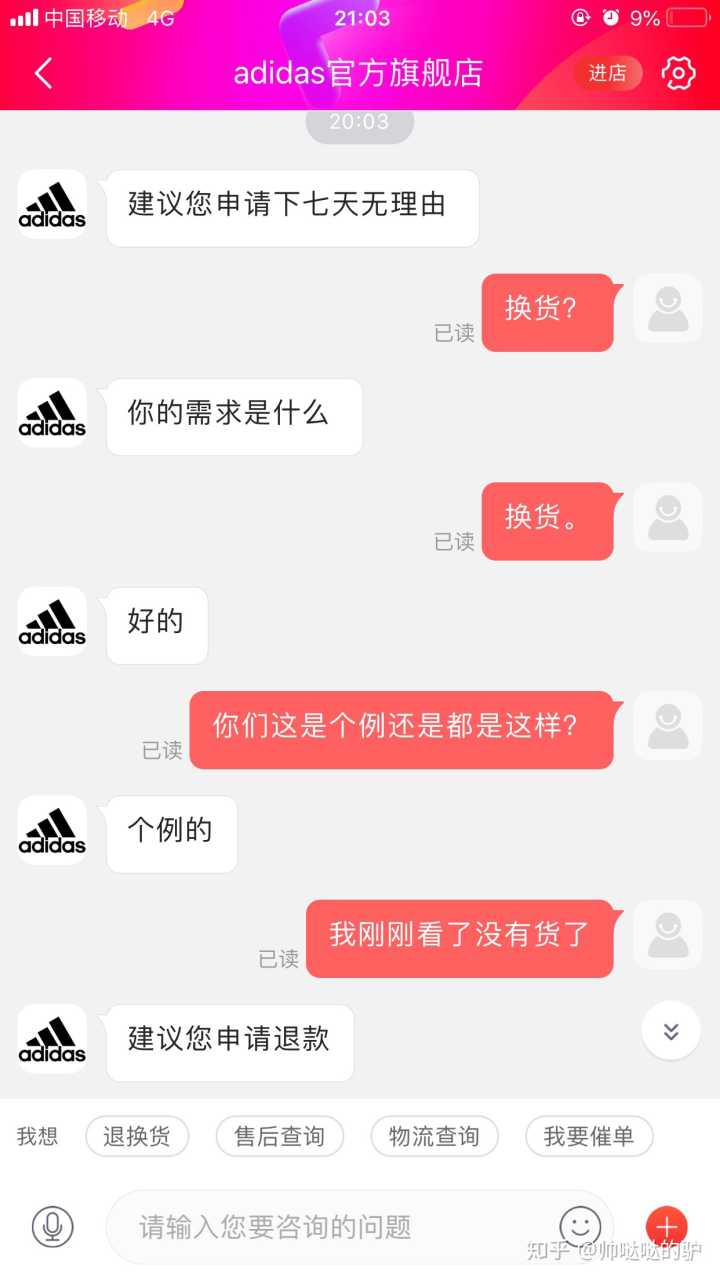720x1280 pixels.
Task: Jump to latest messages with down arrow
Action: (x=671, y=1031)
